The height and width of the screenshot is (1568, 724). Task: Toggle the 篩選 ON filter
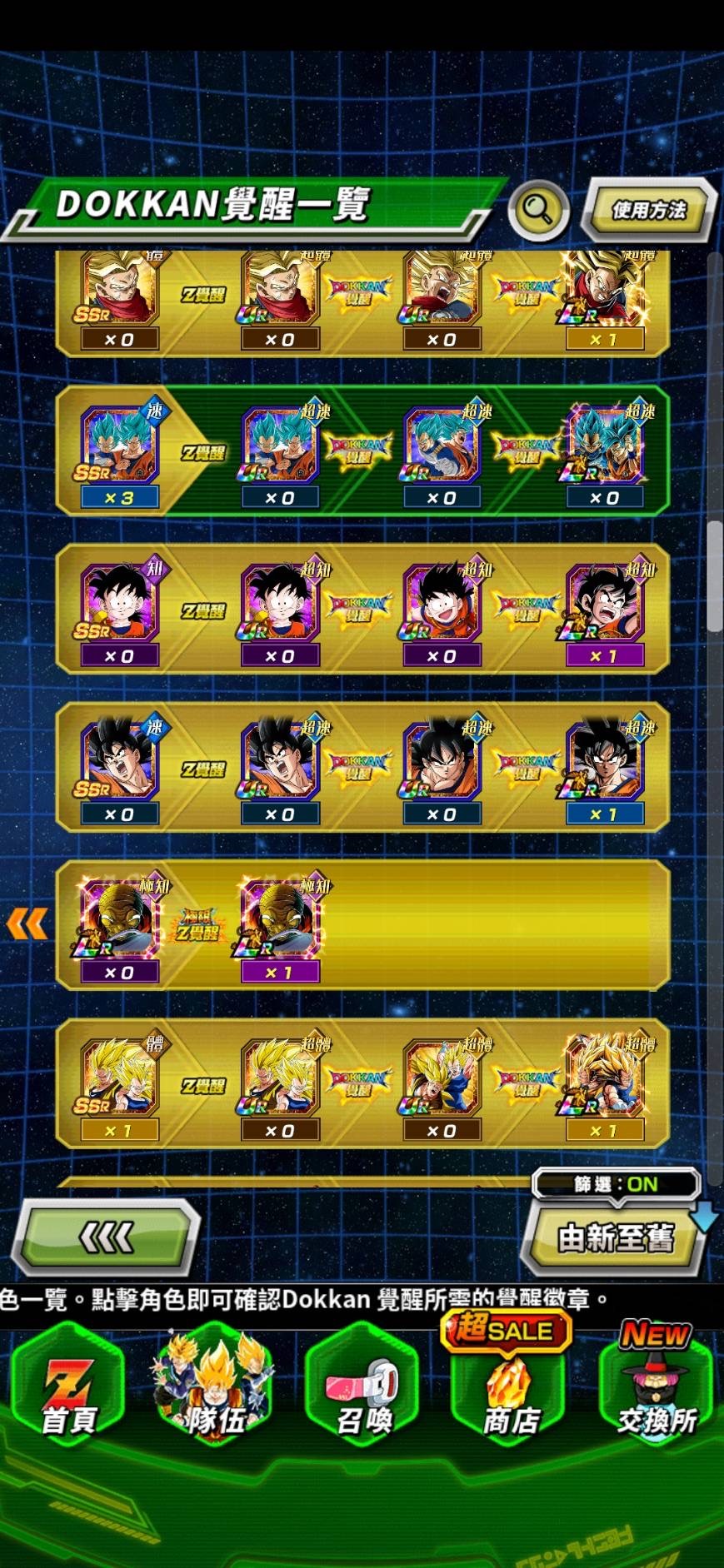click(x=615, y=1183)
